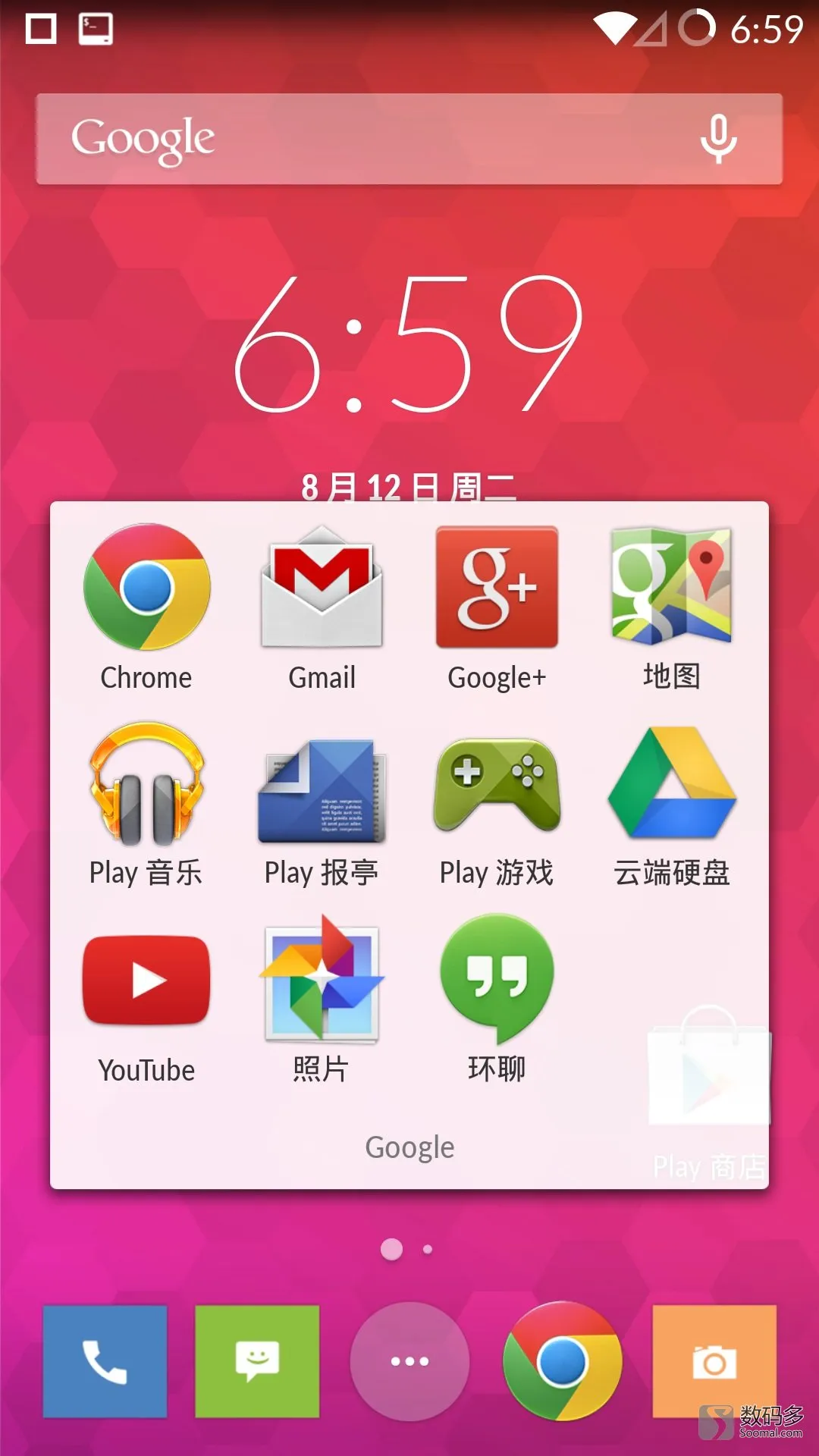
Task: Launch Chrome from the dock
Action: tap(562, 1362)
